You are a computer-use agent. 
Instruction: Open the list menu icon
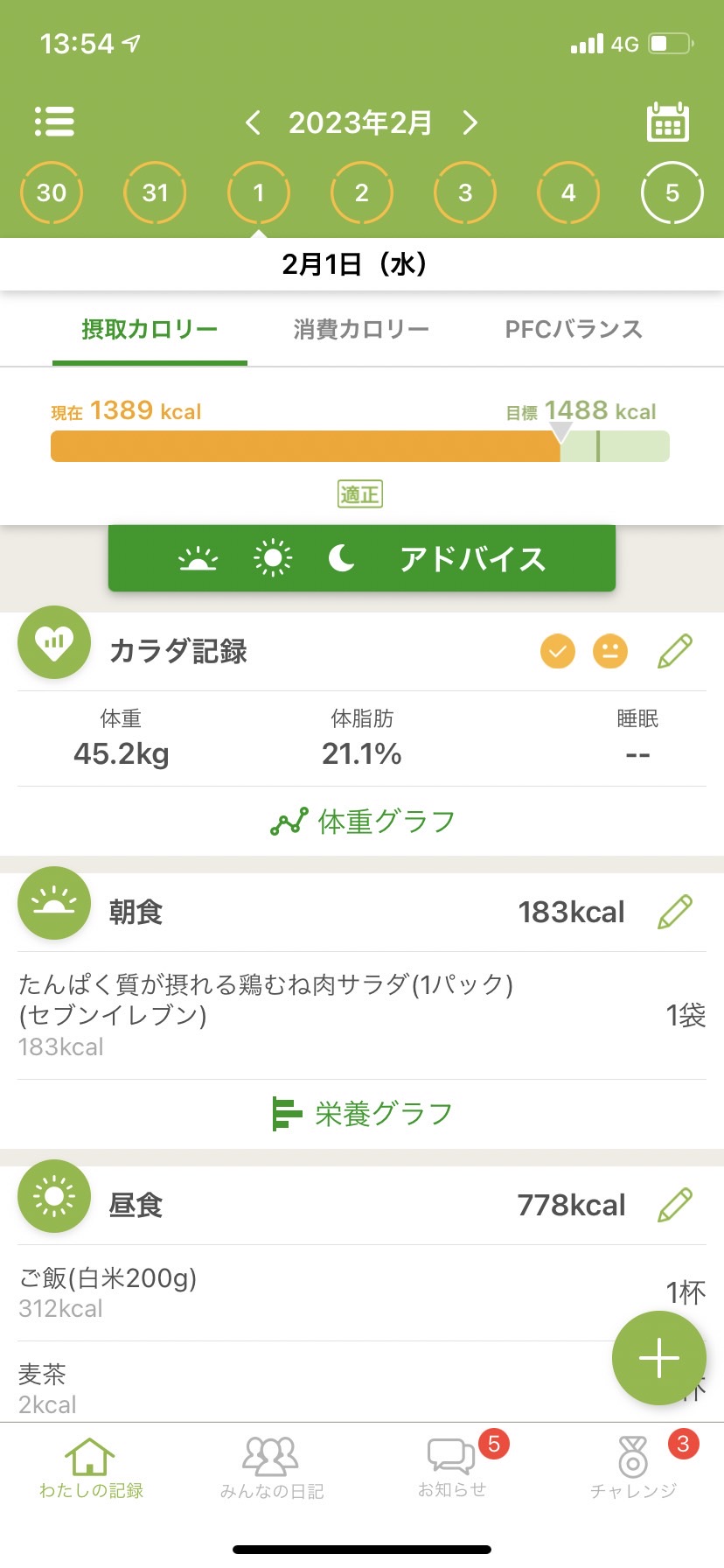pos(54,122)
